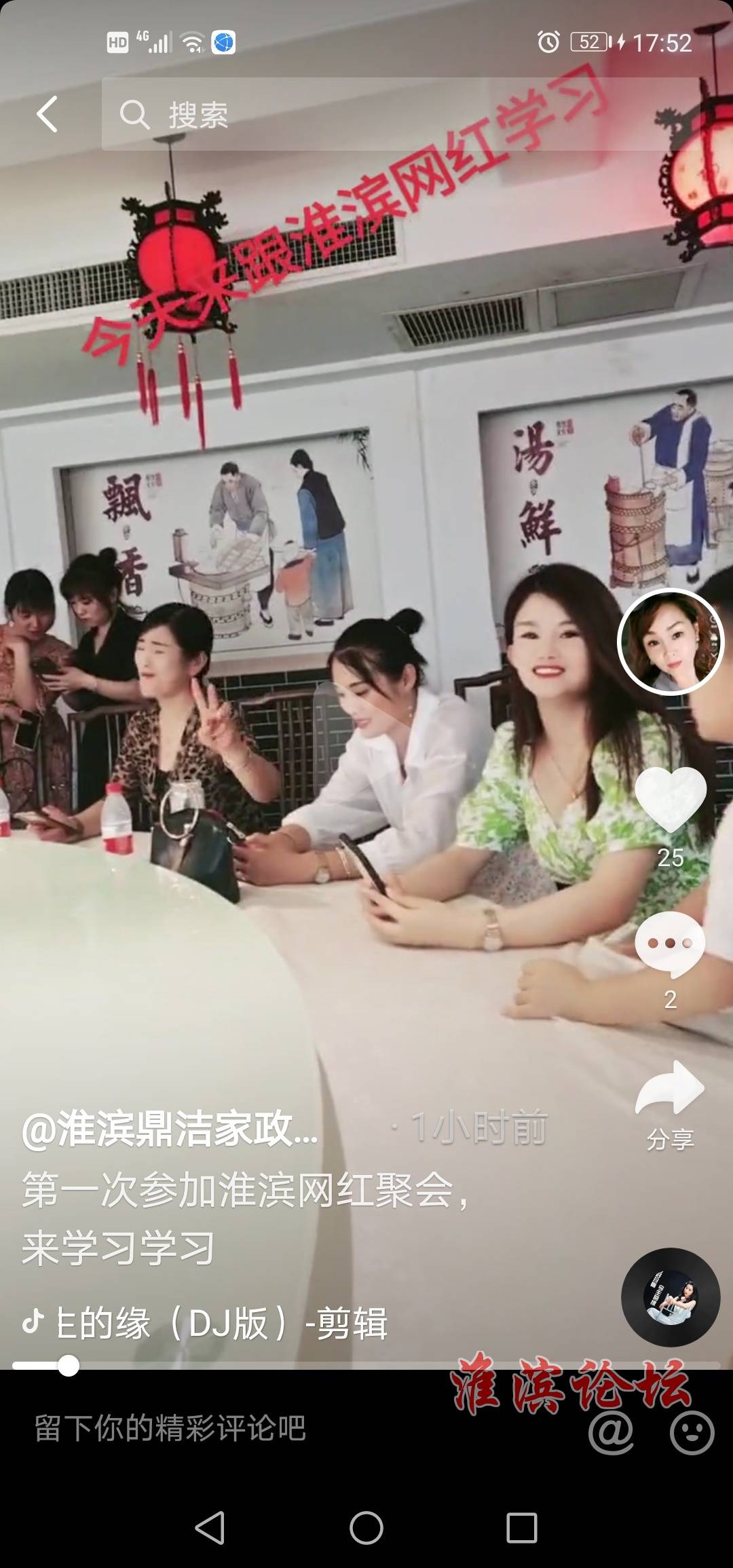Go to system home screen
The image size is (733, 1568).
pos(366,1528)
